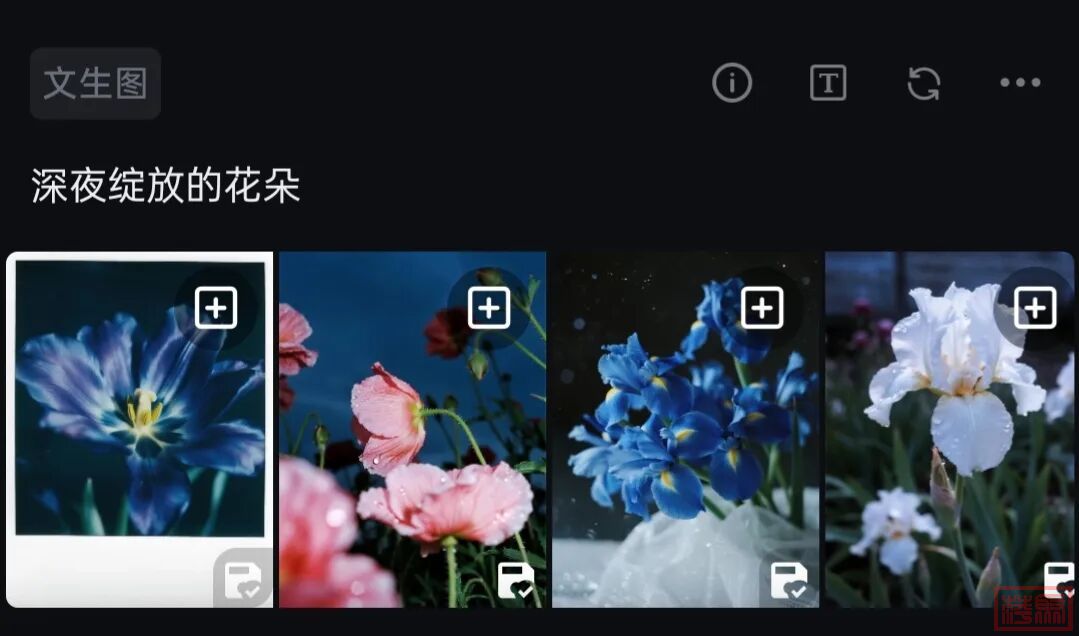
Task: Tap the 文生图 label chip
Action: 95,84
